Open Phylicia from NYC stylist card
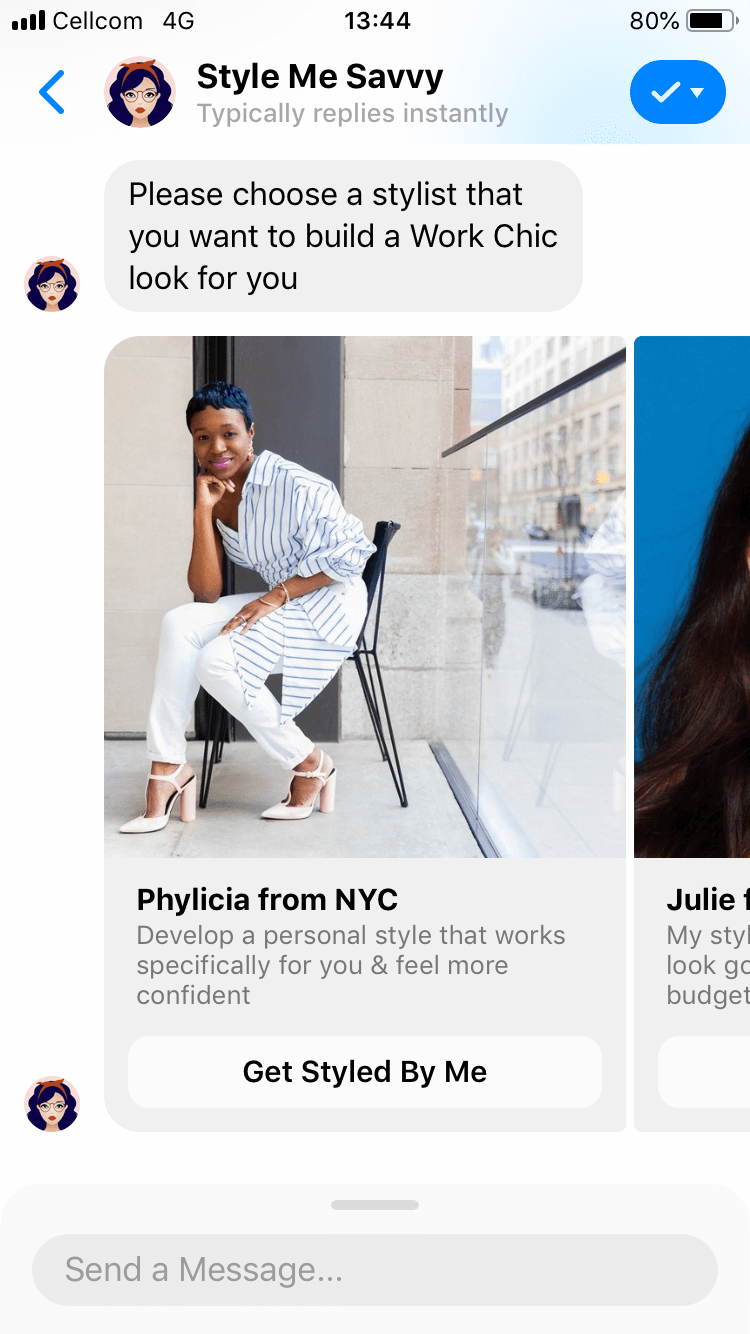The image size is (750, 1334). [x=365, y=597]
